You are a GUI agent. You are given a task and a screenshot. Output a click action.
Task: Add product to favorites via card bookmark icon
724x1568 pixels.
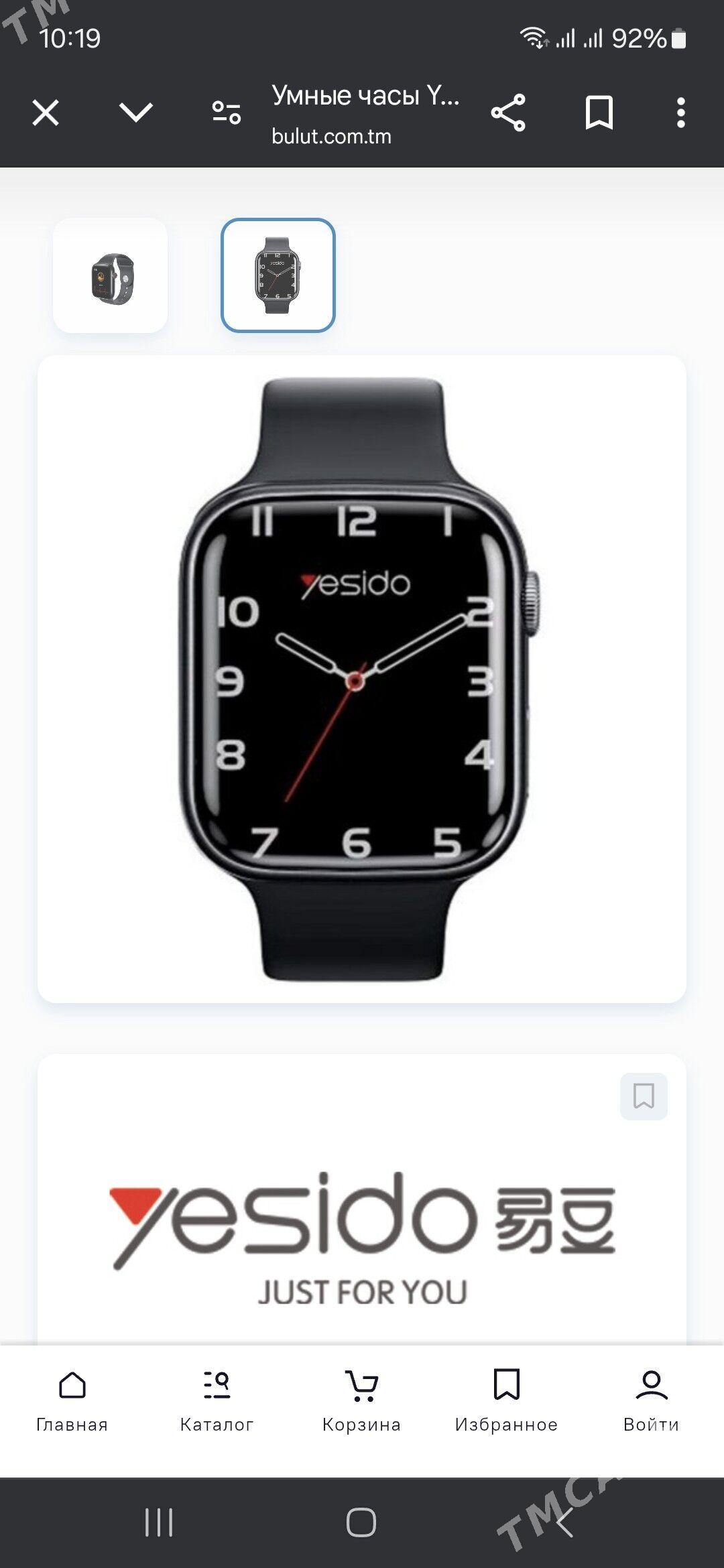644,1096
